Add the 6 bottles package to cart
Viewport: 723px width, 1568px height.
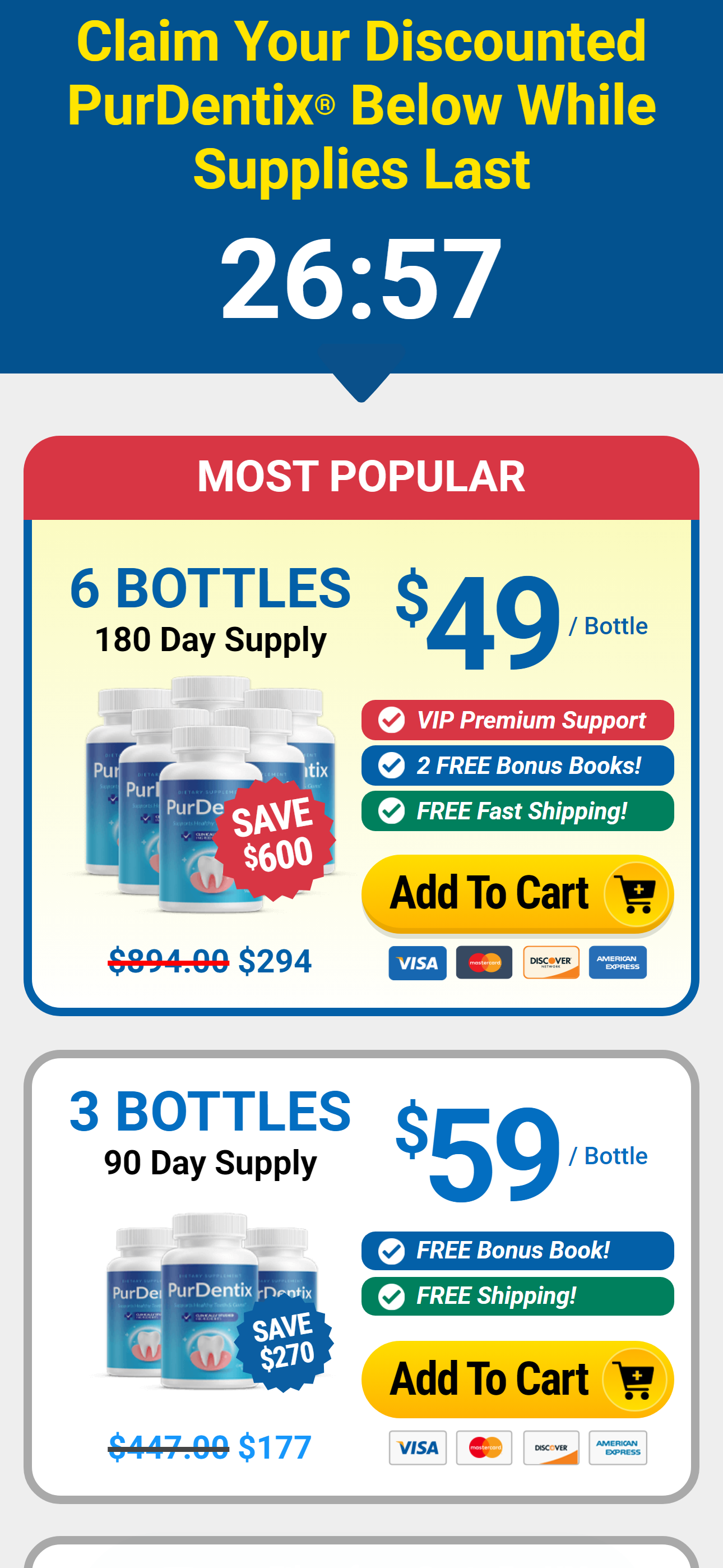517,893
